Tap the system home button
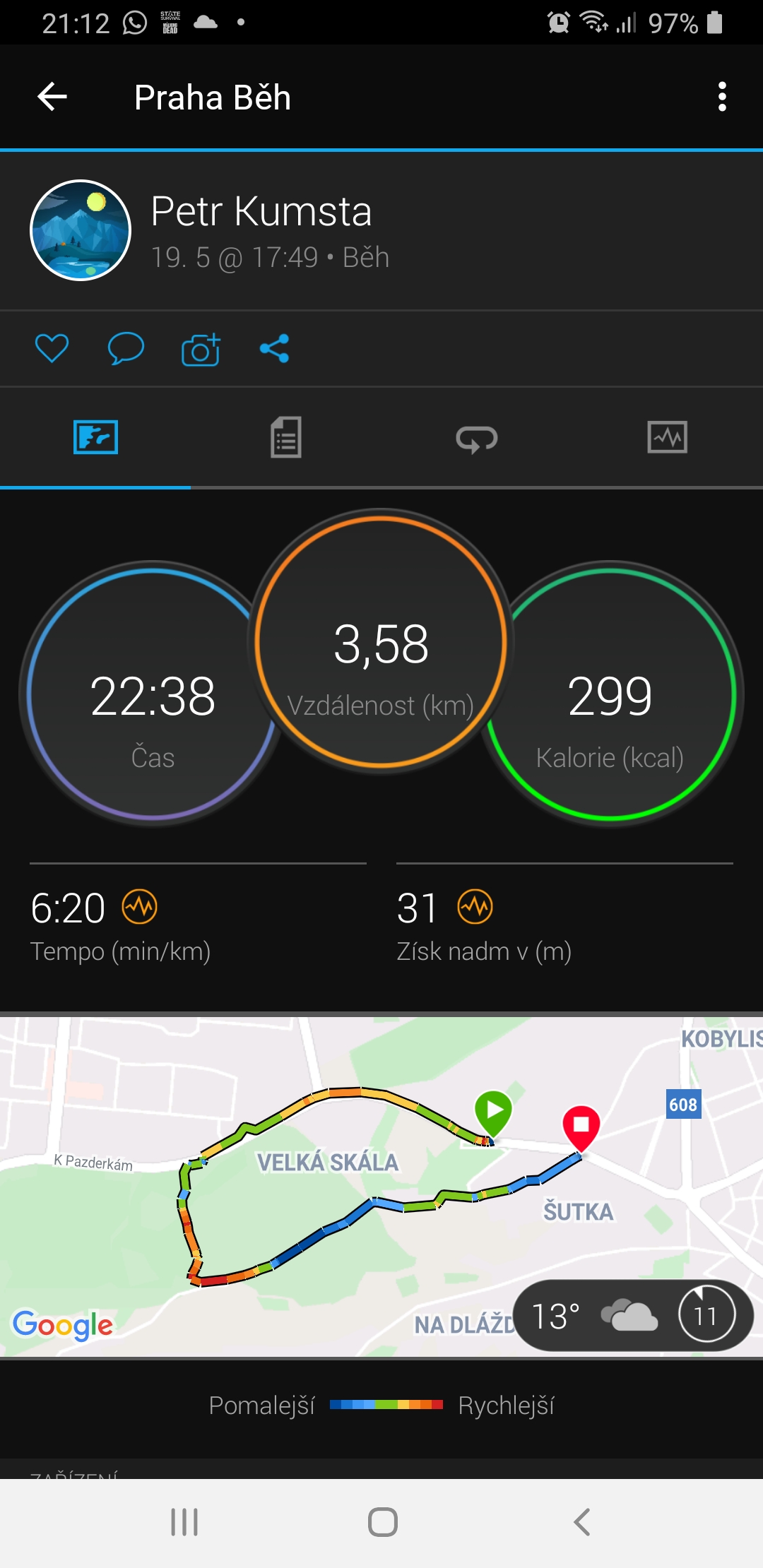 (x=382, y=1522)
